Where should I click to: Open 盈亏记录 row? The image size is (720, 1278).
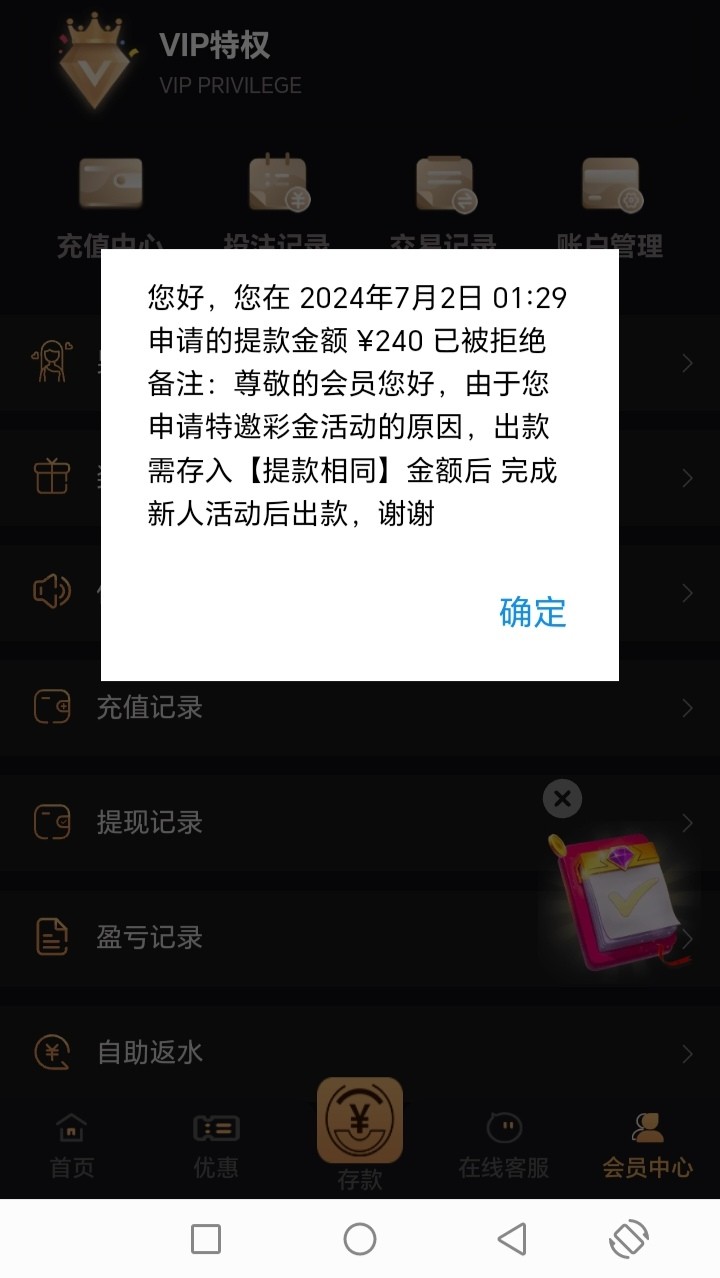[300, 938]
